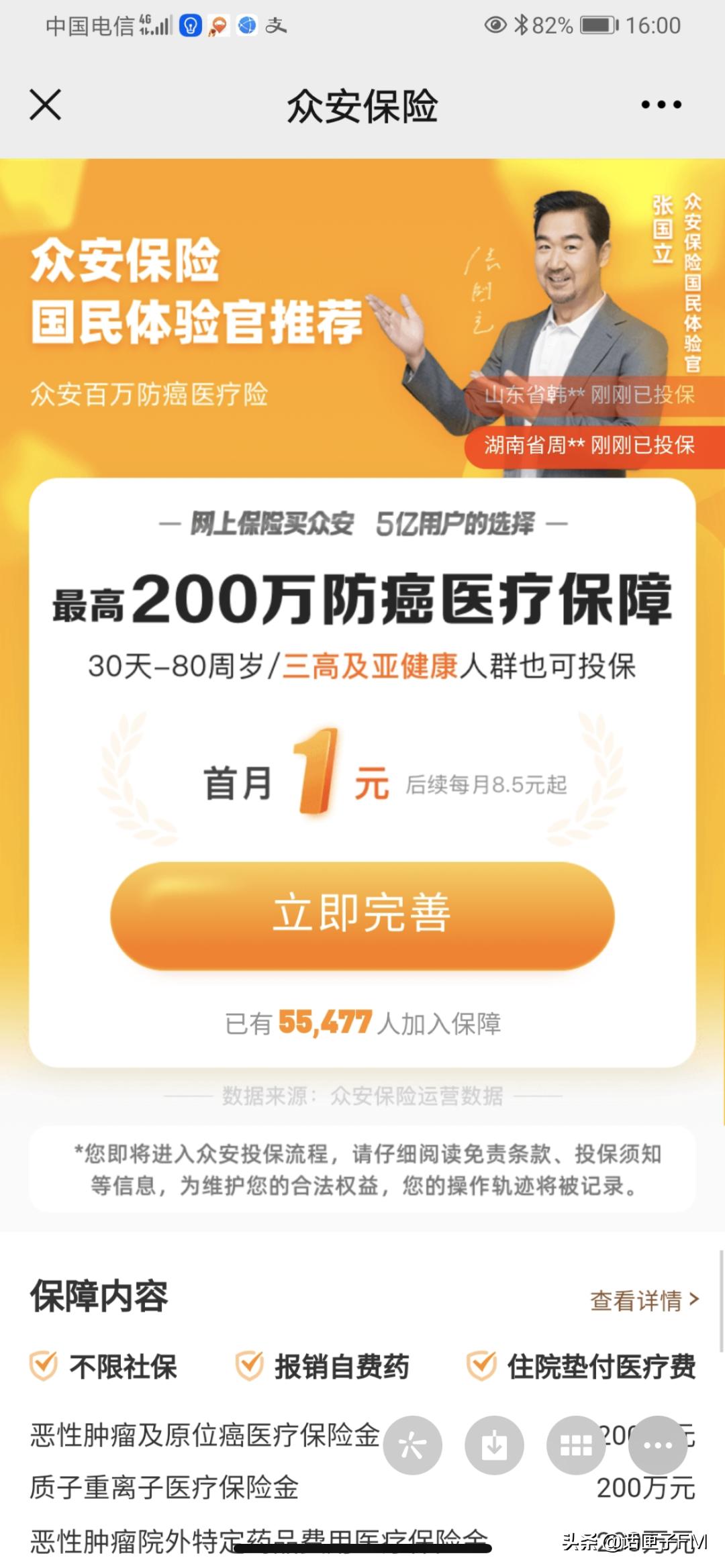Tap the browser globe icon in the status bar
Image resolution: width=725 pixels, height=1568 pixels.
point(246,25)
